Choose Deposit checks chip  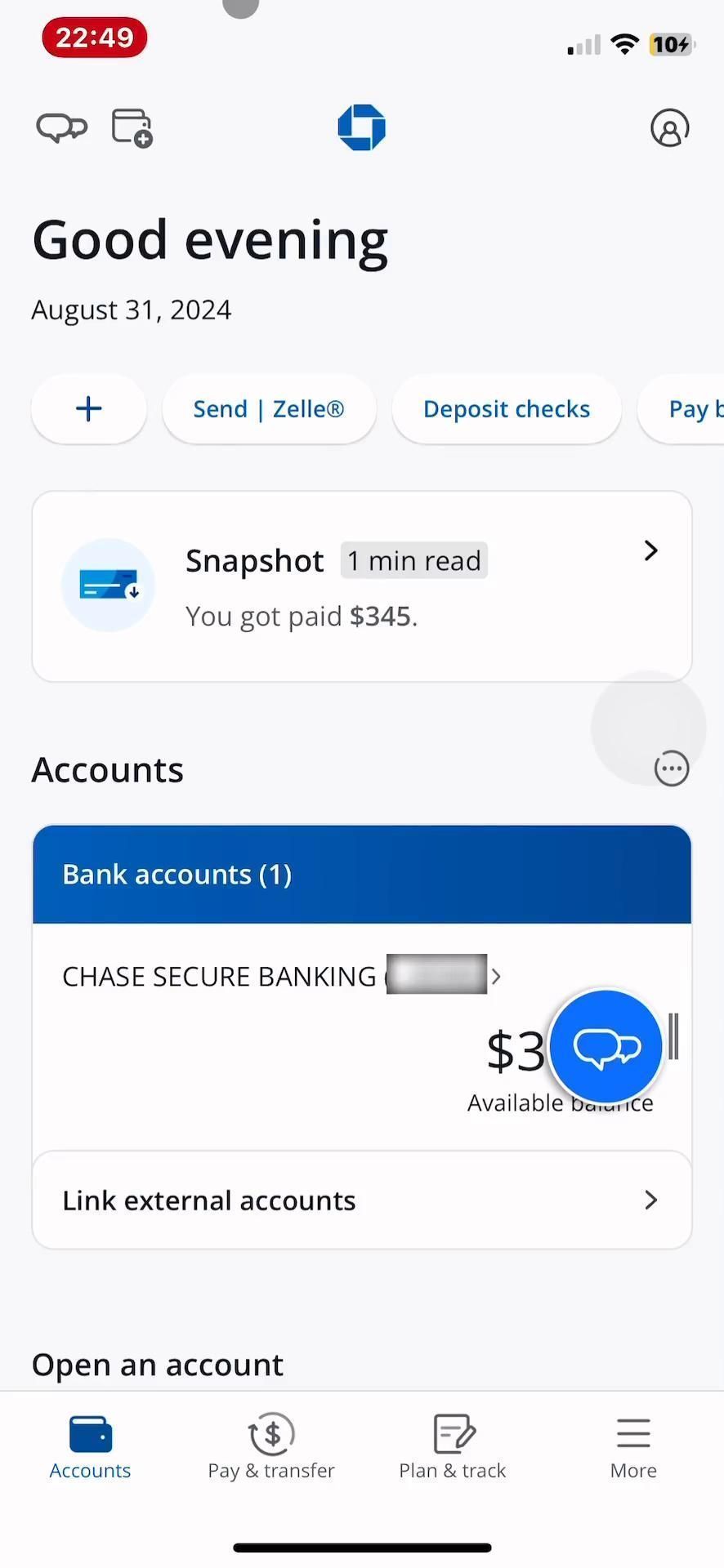pyautogui.click(x=506, y=409)
